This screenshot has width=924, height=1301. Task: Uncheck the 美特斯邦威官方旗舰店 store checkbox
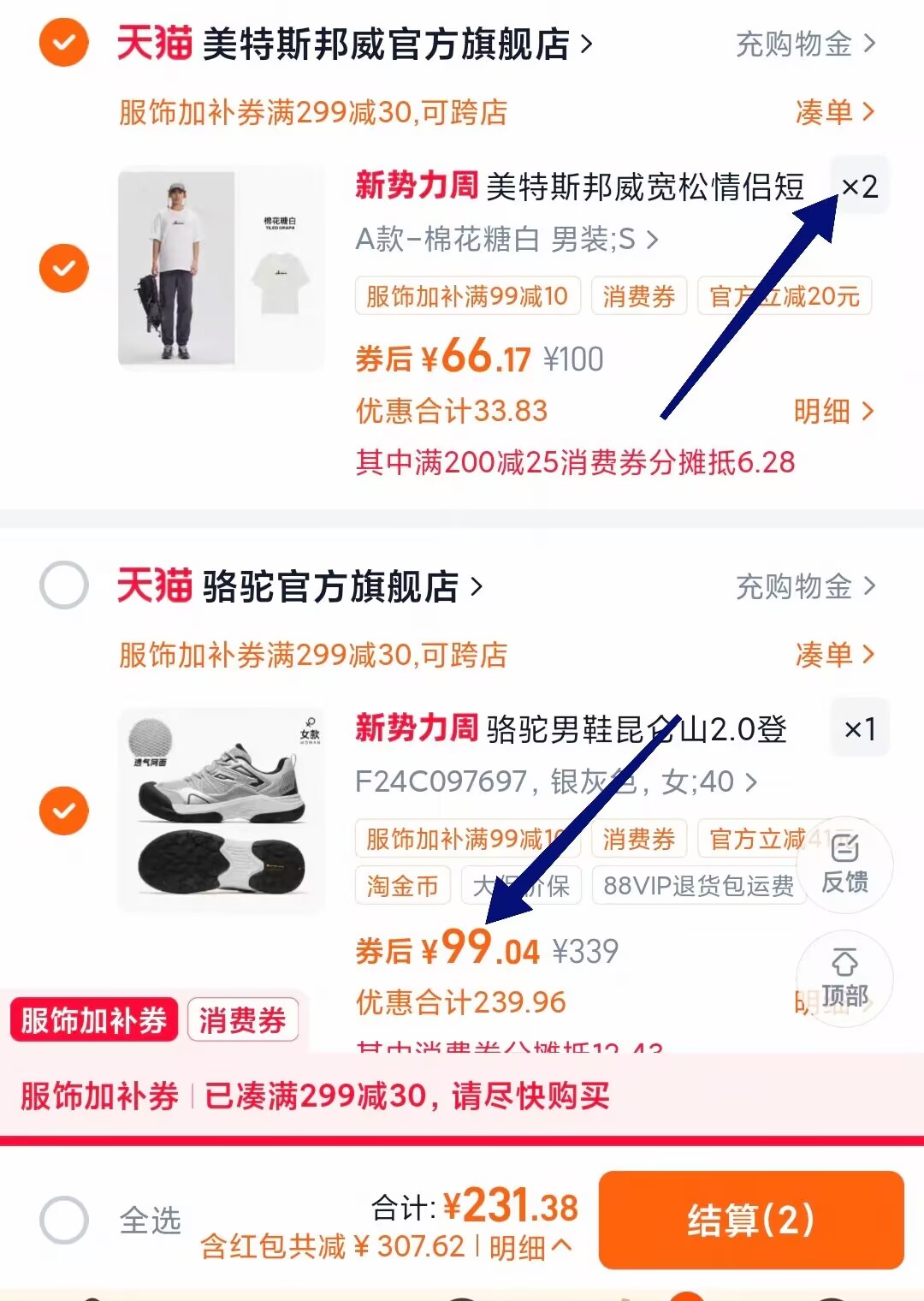[x=64, y=43]
